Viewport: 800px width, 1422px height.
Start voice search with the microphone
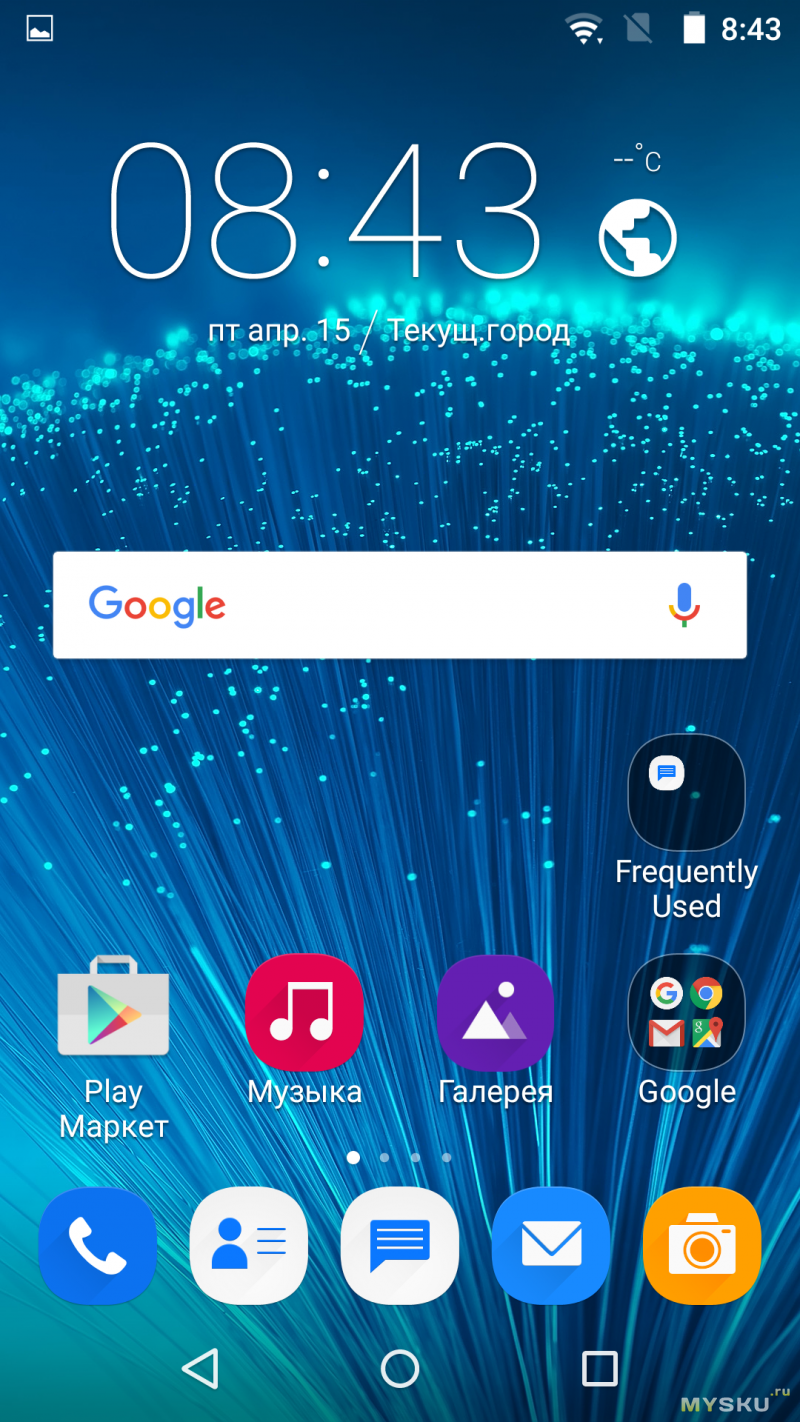click(684, 605)
